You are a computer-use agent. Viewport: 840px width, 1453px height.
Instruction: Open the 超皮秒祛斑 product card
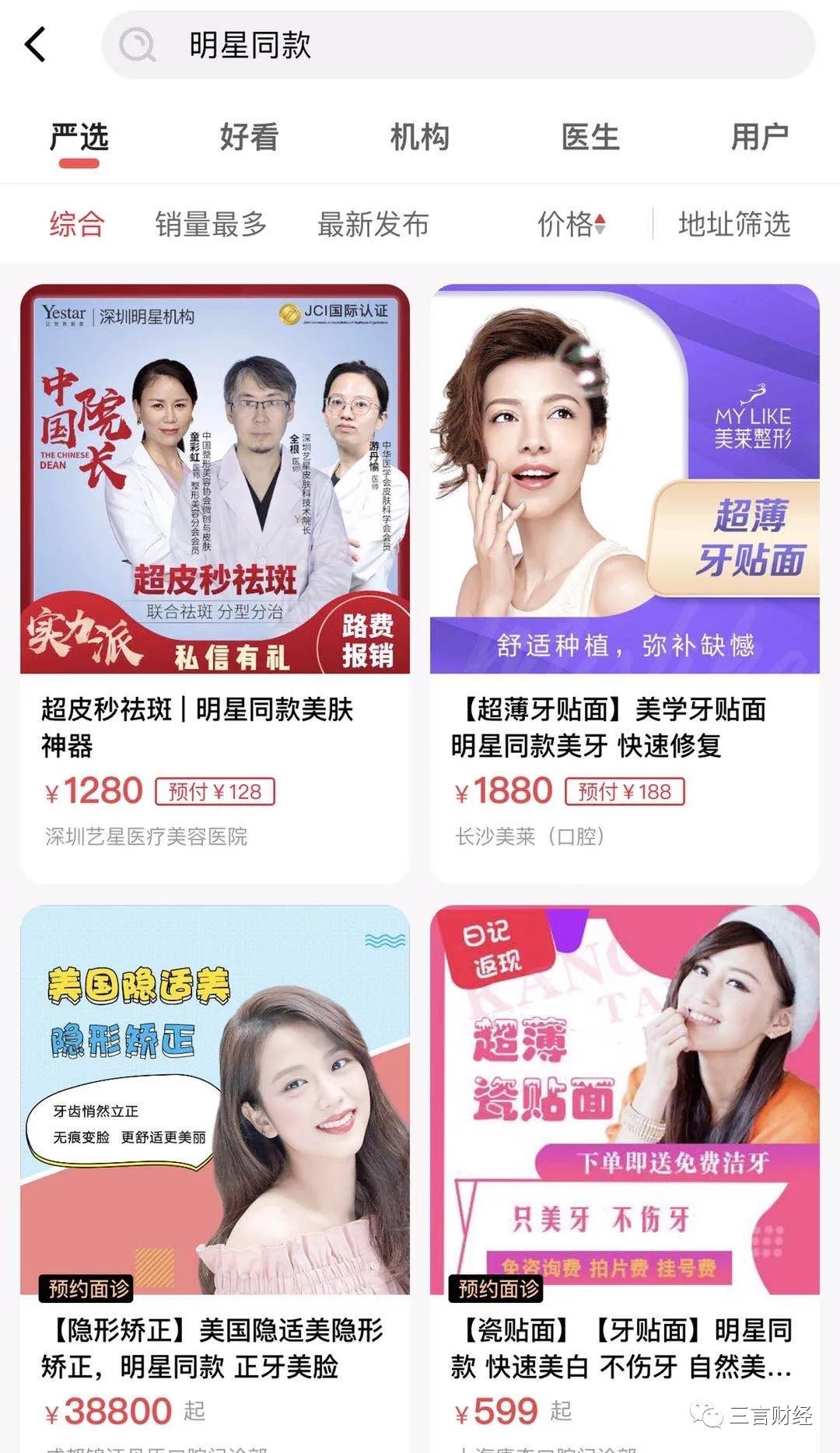click(215, 583)
